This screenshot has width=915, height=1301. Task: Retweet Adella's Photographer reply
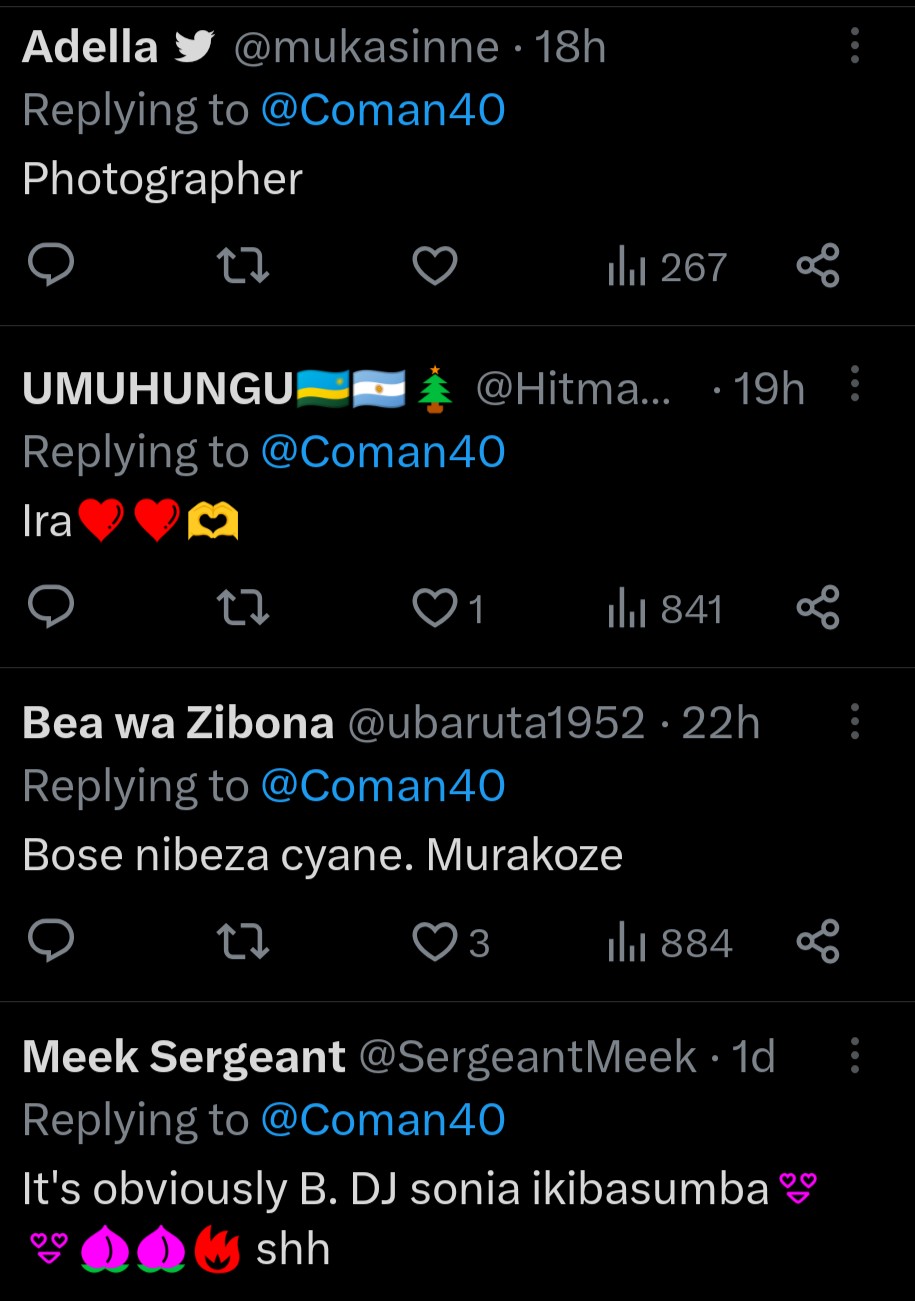(x=243, y=267)
